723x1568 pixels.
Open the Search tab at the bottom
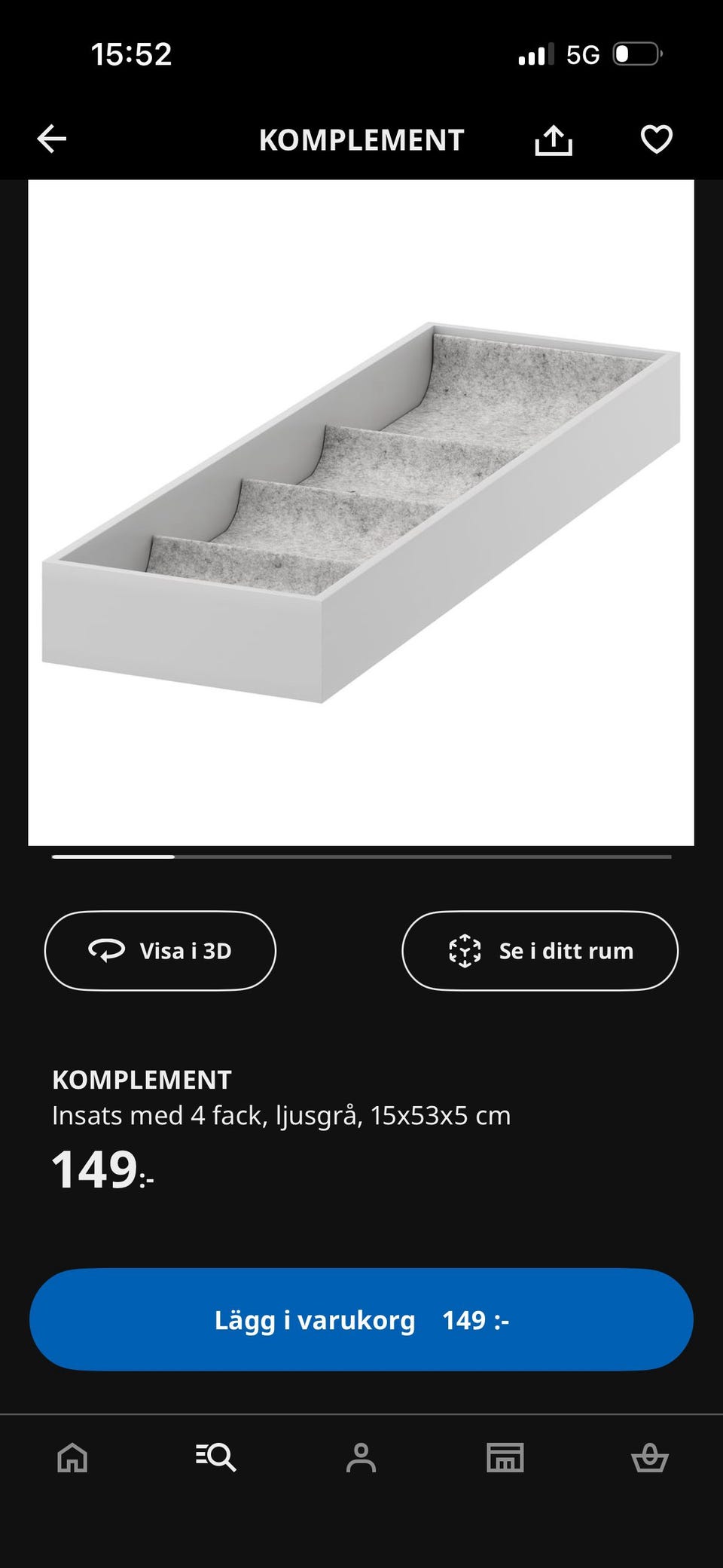click(x=217, y=1457)
